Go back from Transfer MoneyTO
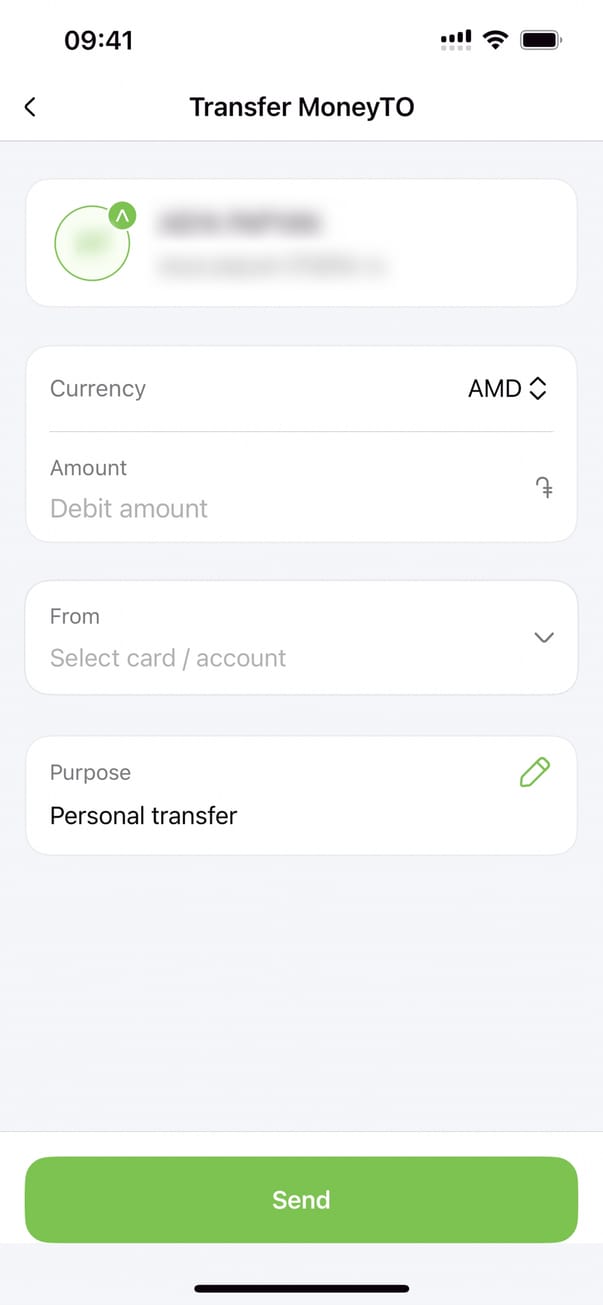The height and width of the screenshot is (1305, 603). tap(30, 107)
